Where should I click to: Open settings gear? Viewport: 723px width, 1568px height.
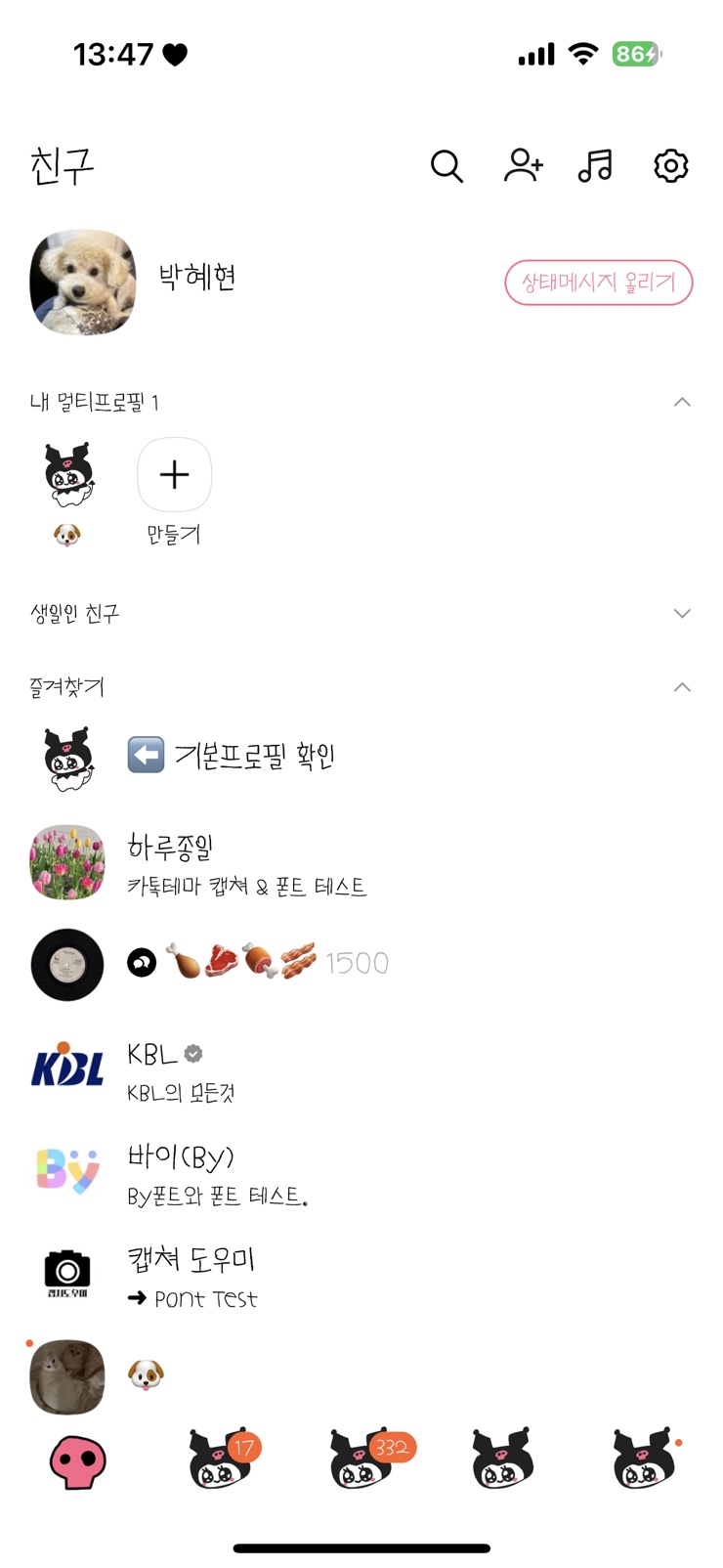click(x=670, y=166)
